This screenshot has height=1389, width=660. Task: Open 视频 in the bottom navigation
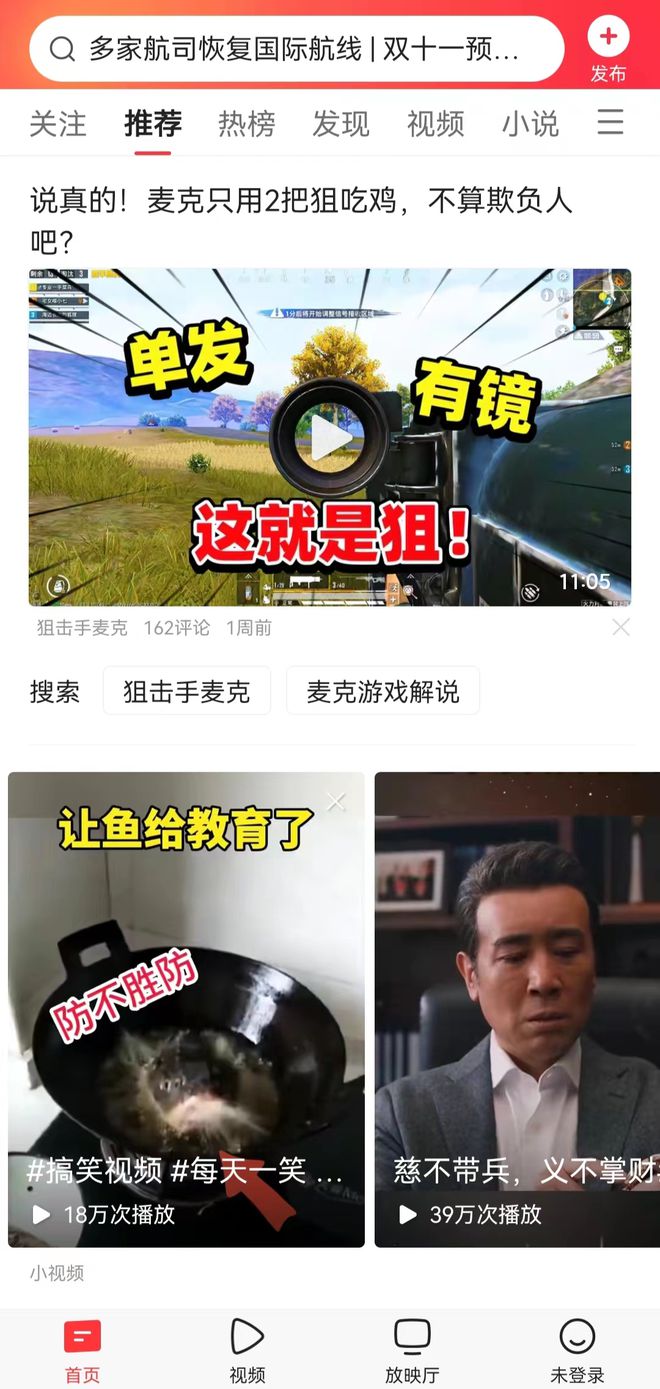[247, 1350]
